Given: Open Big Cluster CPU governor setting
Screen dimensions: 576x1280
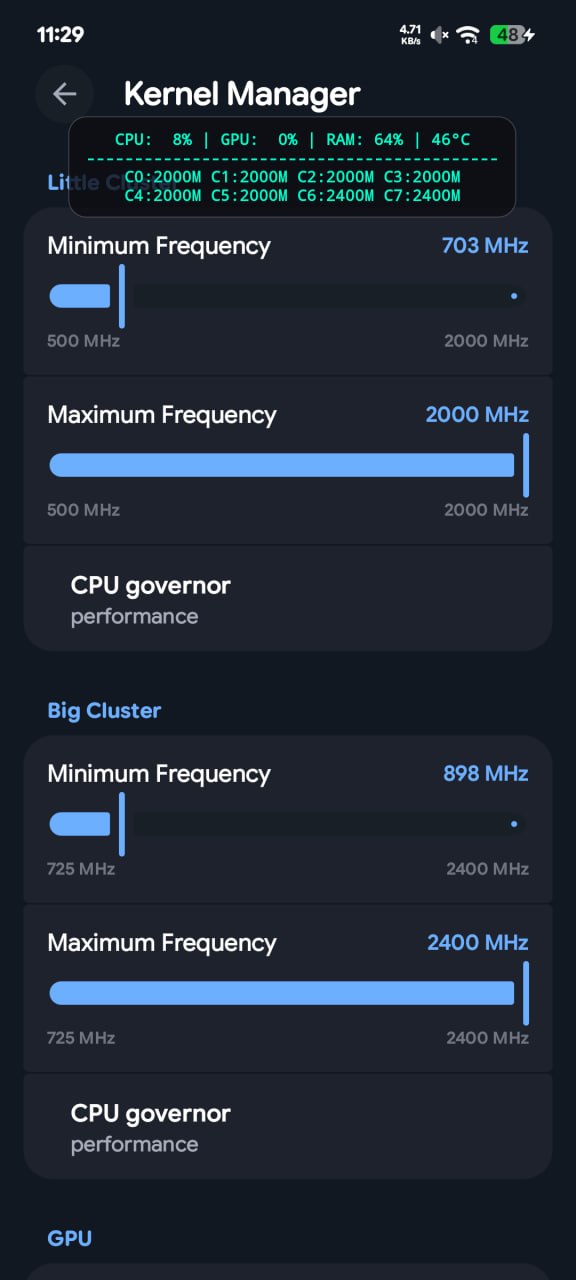Looking at the screenshot, I should coord(288,1127).
